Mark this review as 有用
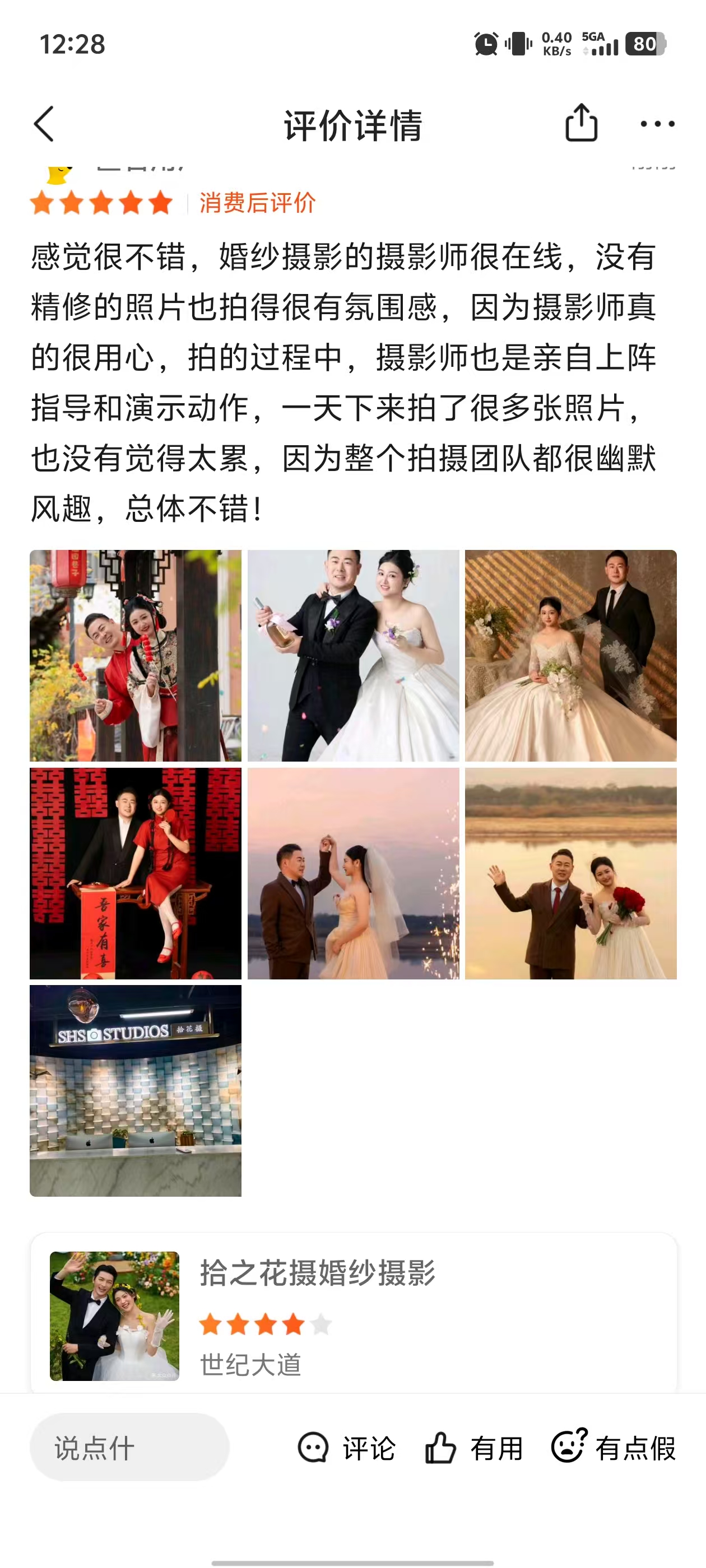The width and height of the screenshot is (706, 1568). [474, 1448]
